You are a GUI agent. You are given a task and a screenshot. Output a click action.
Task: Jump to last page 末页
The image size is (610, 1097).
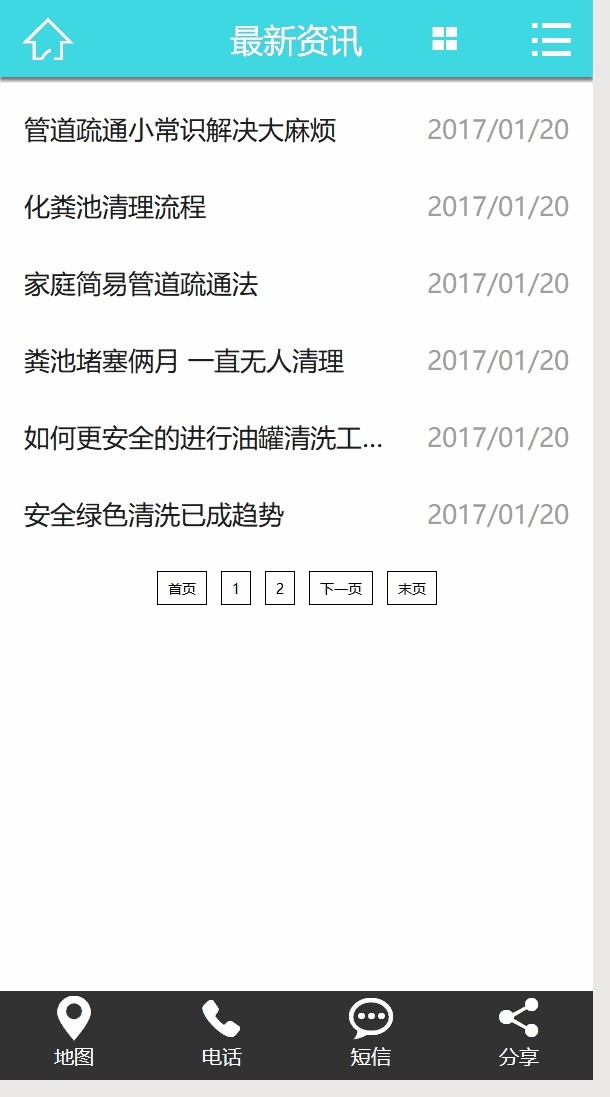(412, 588)
